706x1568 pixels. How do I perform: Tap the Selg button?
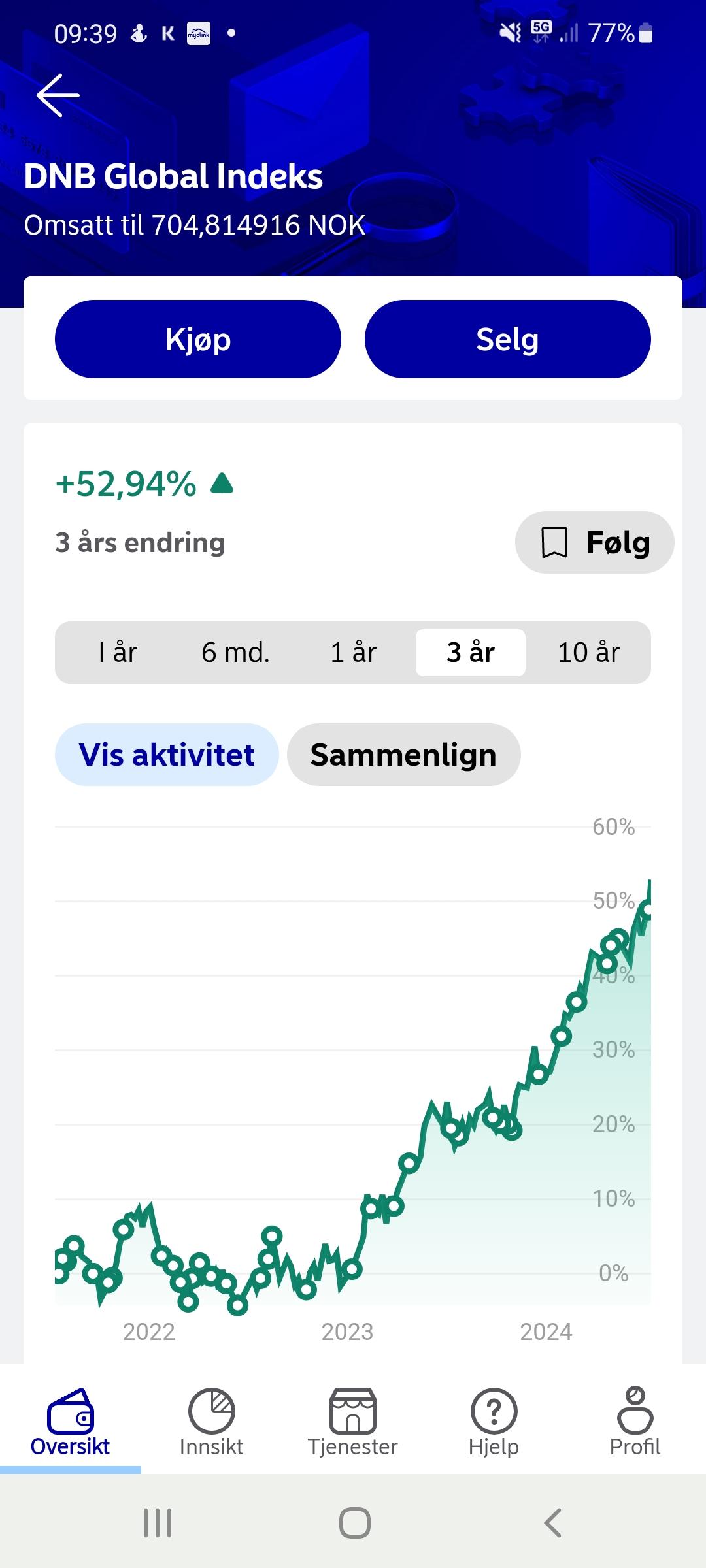(508, 339)
